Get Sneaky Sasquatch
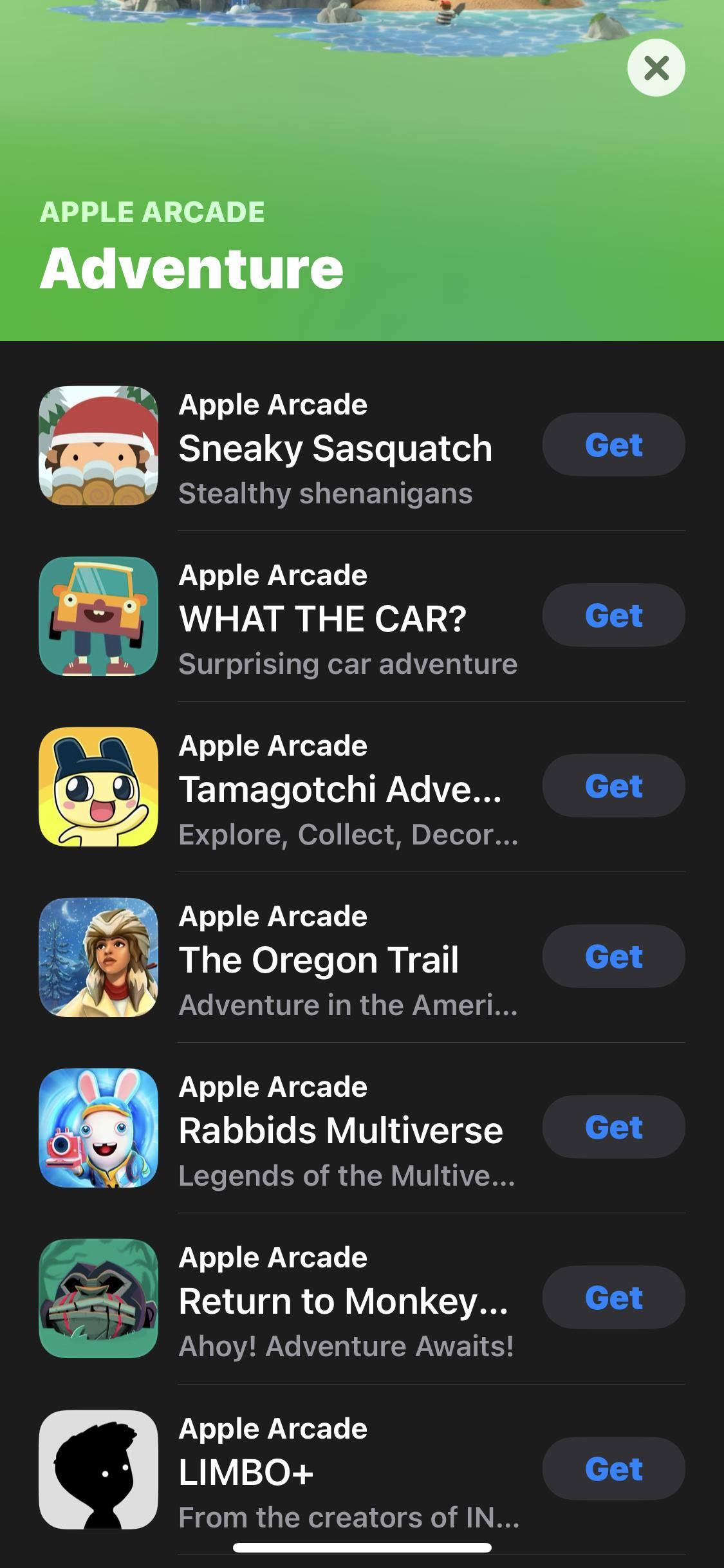724x1568 pixels. 613,445
